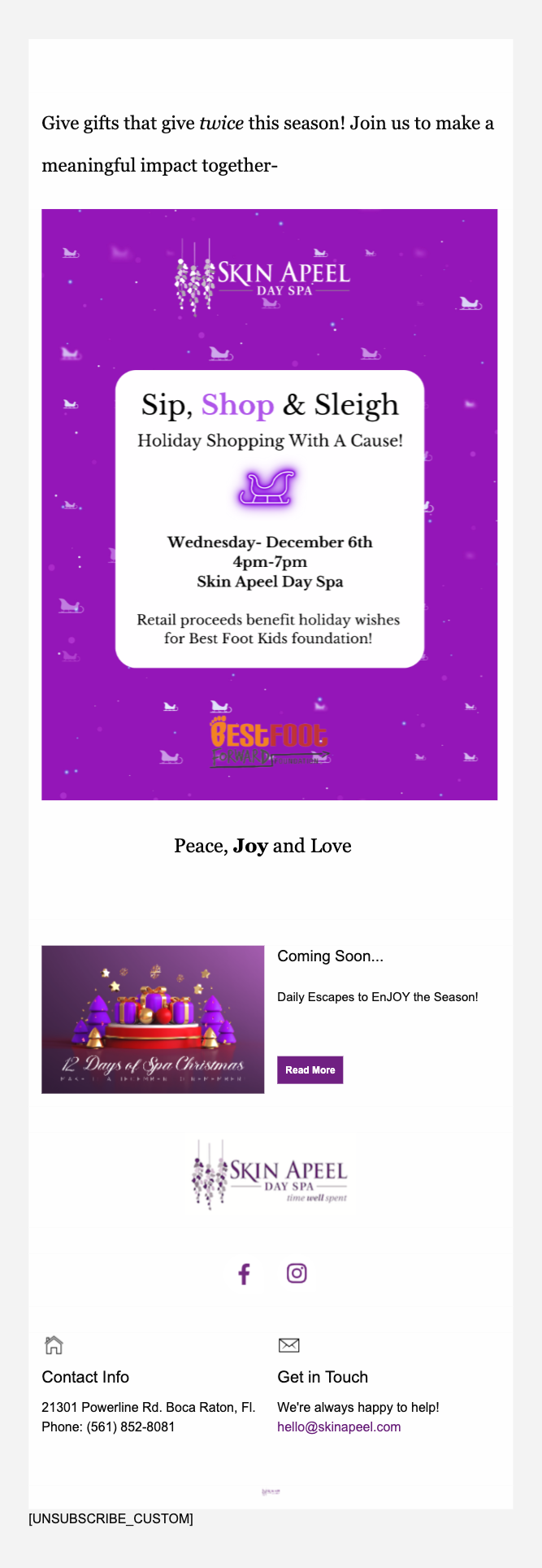The image size is (542, 1568).
Task: Open the Skin Apeel Instagram profile
Action: pos(297,1273)
